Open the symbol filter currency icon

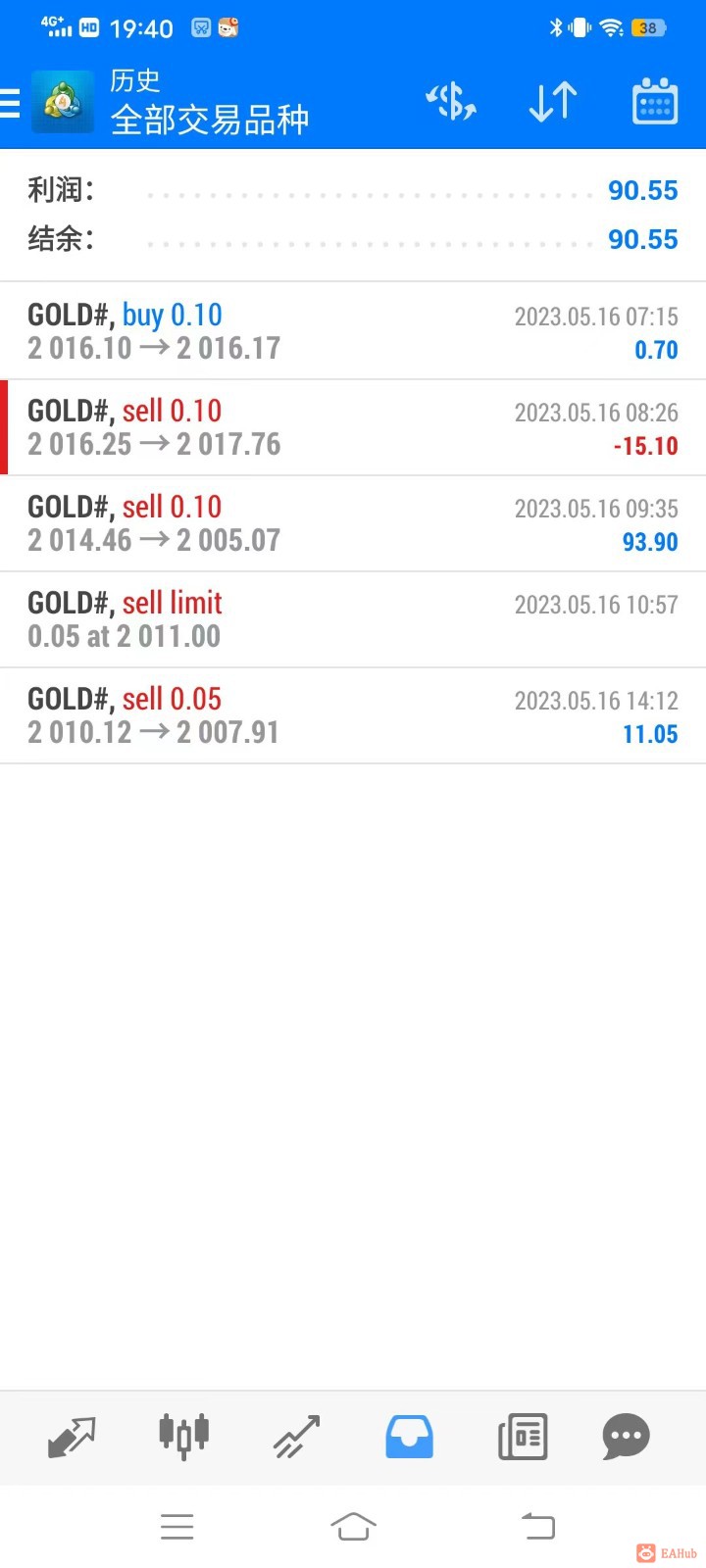pos(451,102)
